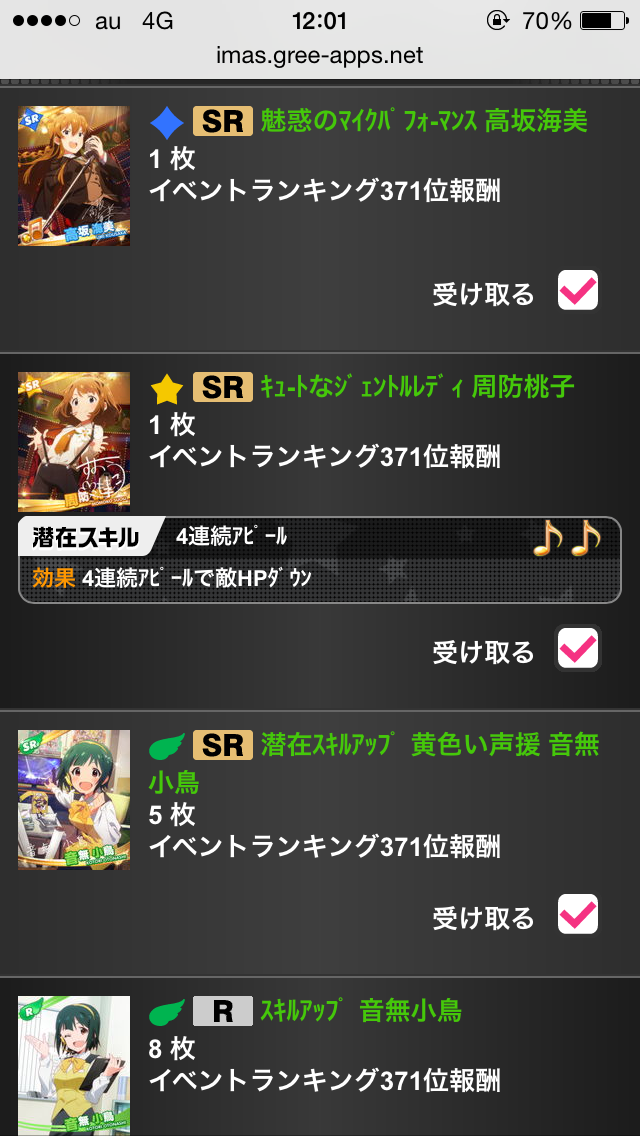640x1136 pixels.
Task: Uncheck 受け取る for 周防桃子 SR card
Action: coord(578,648)
